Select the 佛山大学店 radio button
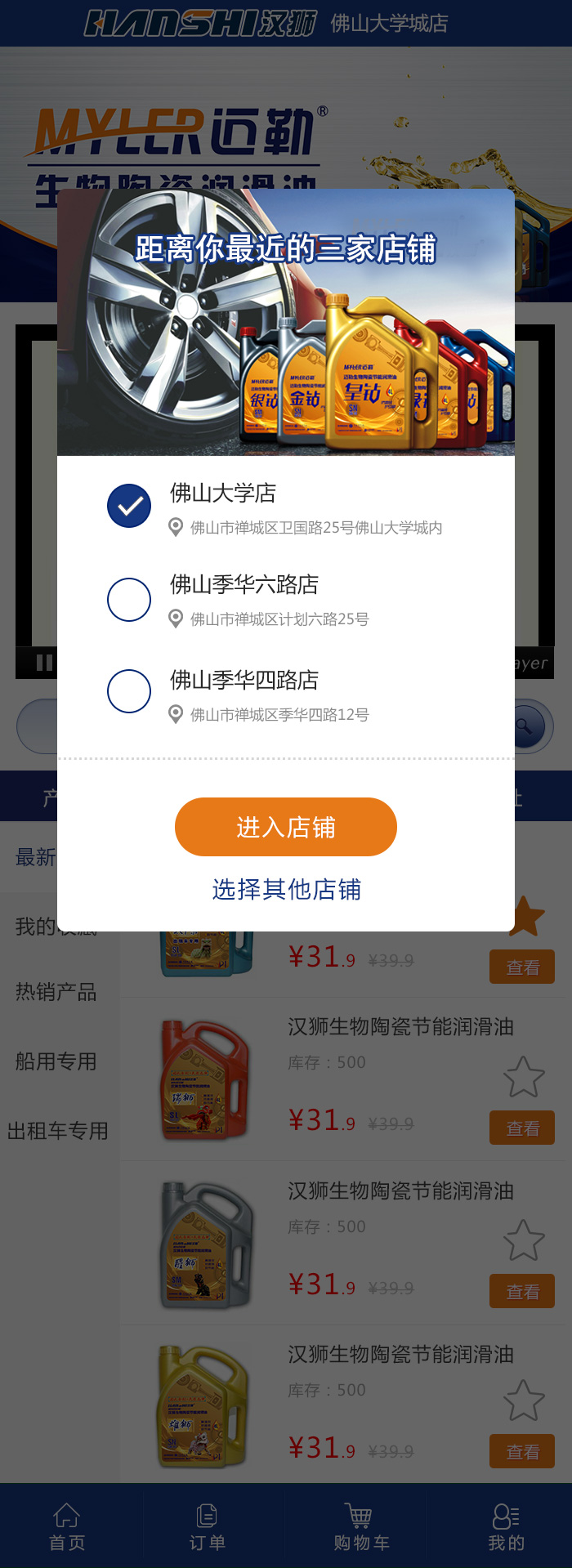 click(x=129, y=506)
